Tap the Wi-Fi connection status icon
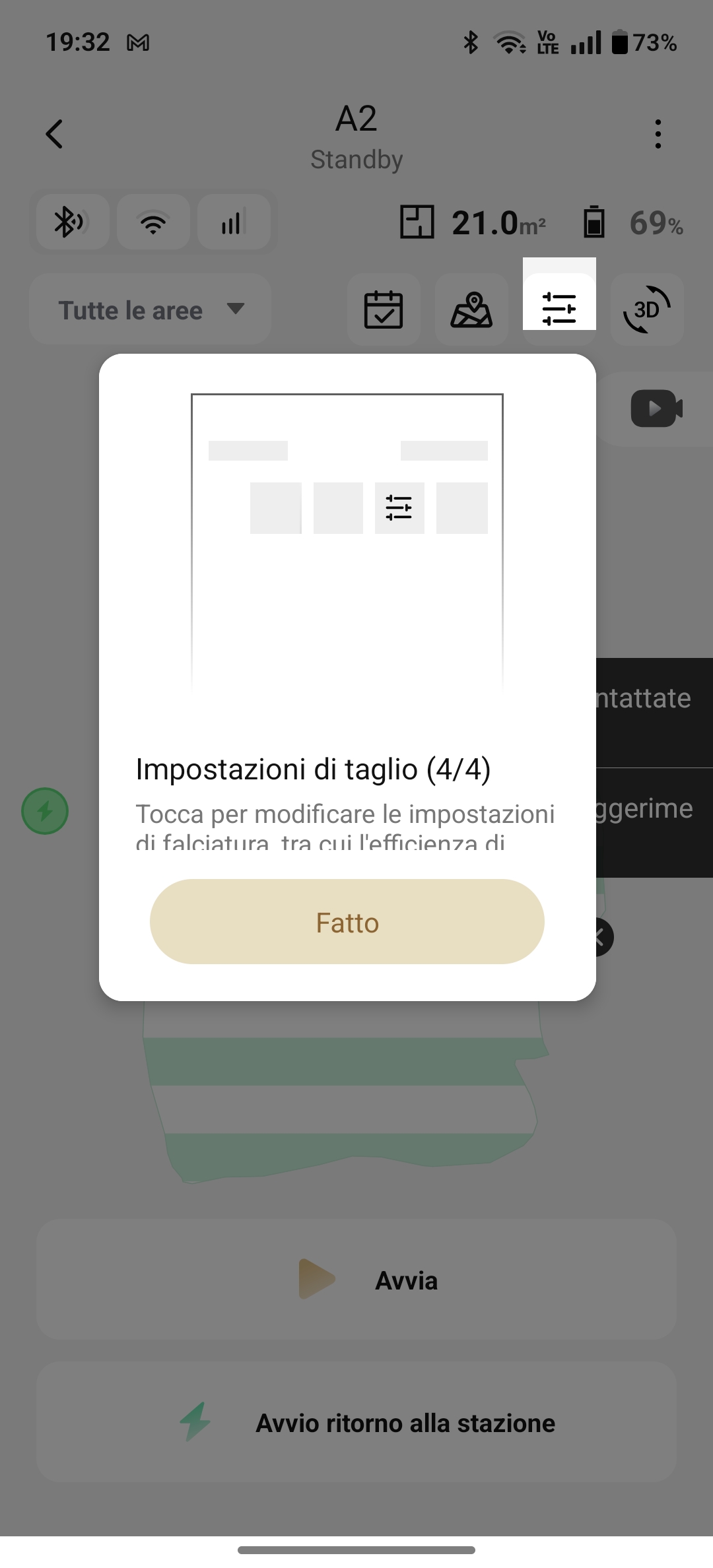This screenshot has height=1568, width=713. 153,222
